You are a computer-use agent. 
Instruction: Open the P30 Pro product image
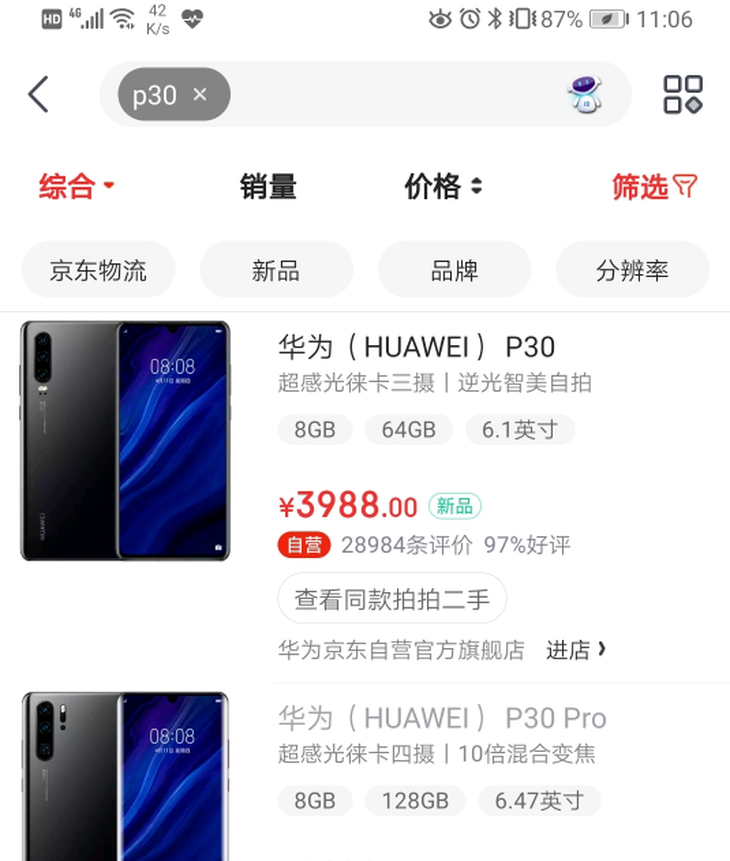point(125,775)
